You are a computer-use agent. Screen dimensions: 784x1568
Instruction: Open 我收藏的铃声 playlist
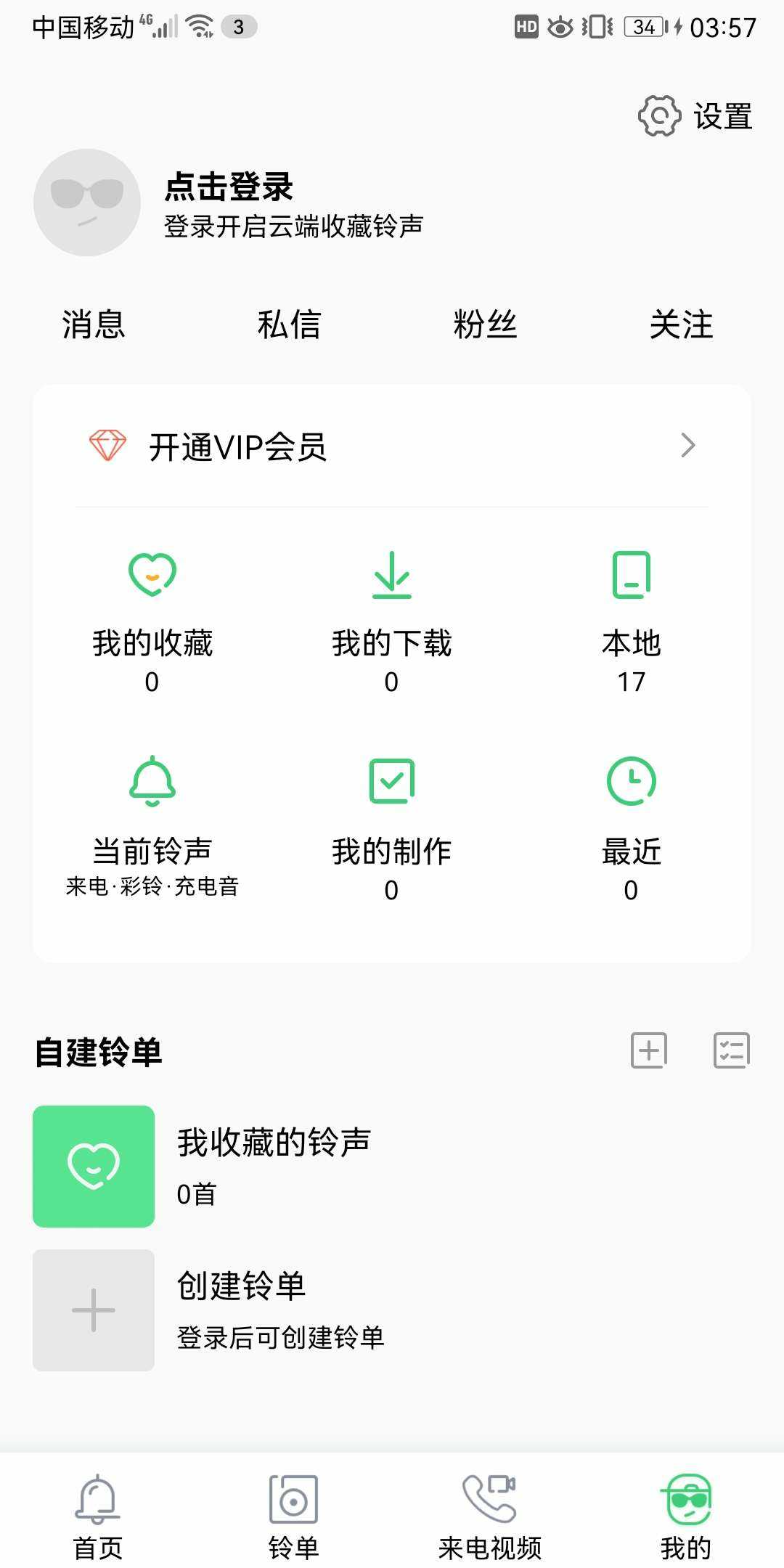pos(392,1167)
